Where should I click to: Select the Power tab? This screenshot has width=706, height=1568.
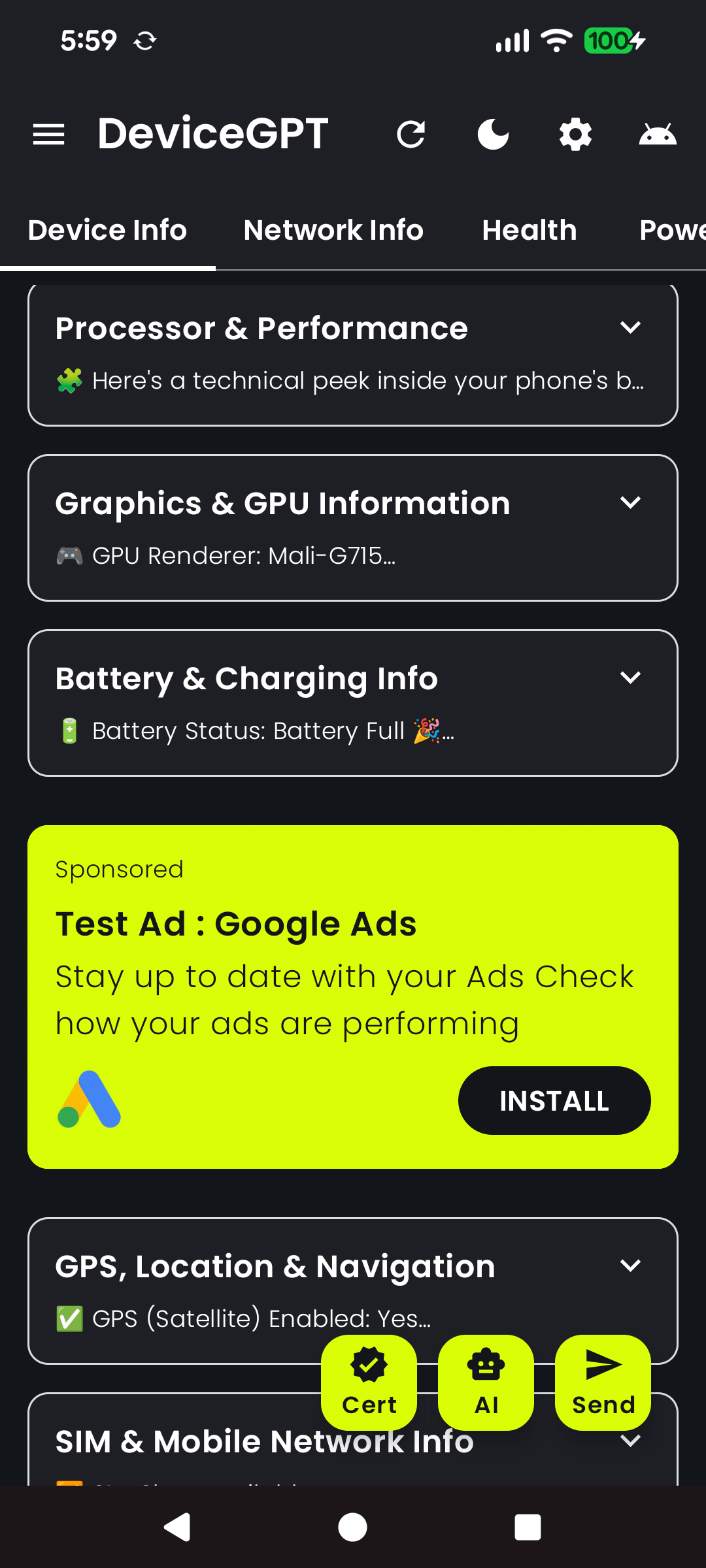click(x=673, y=230)
